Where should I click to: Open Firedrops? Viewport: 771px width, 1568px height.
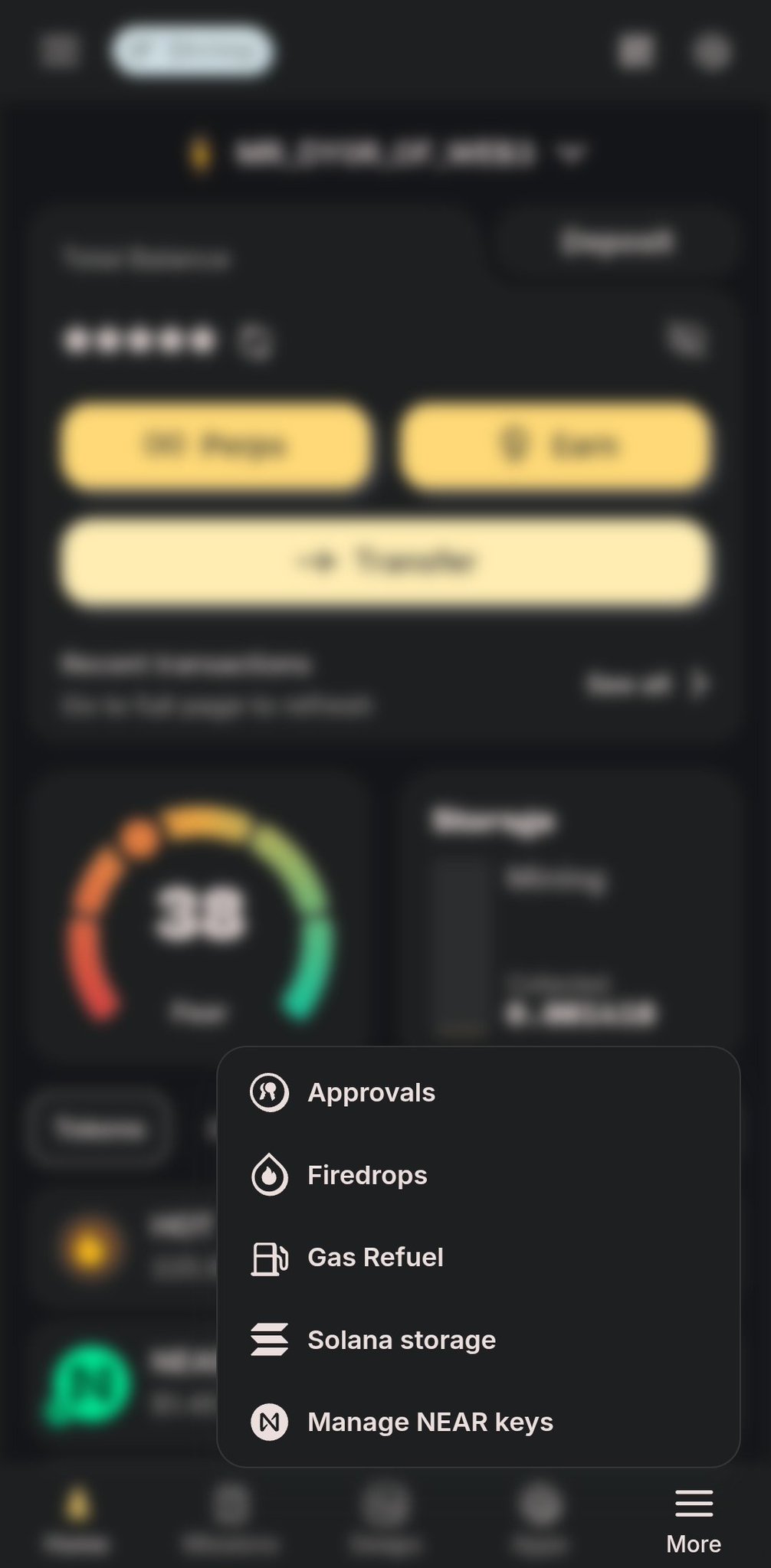(367, 1175)
